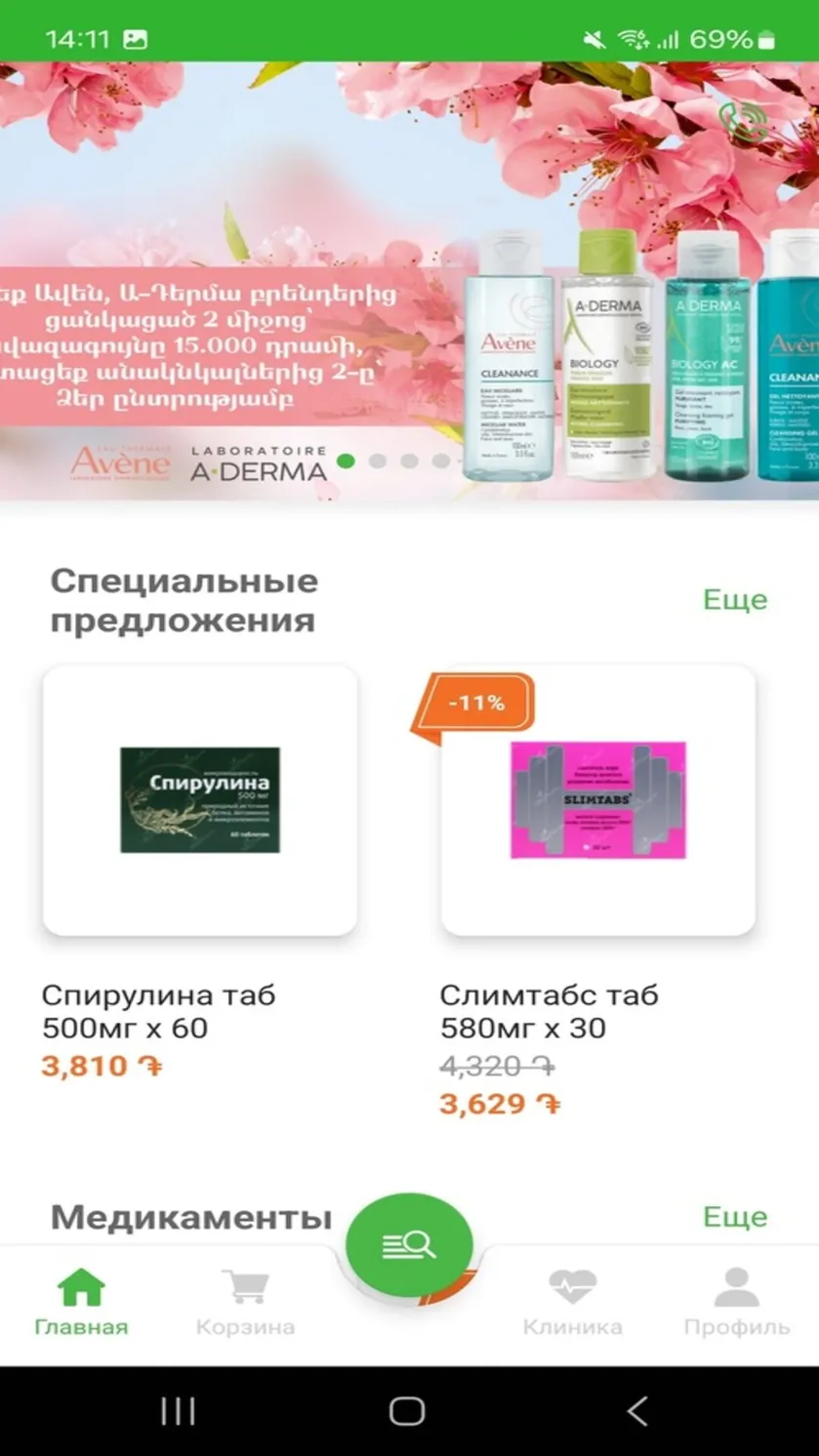Screen dimensions: 819x1456
Task: Open the Avène A-Derma promo banner
Action: click(x=409, y=281)
